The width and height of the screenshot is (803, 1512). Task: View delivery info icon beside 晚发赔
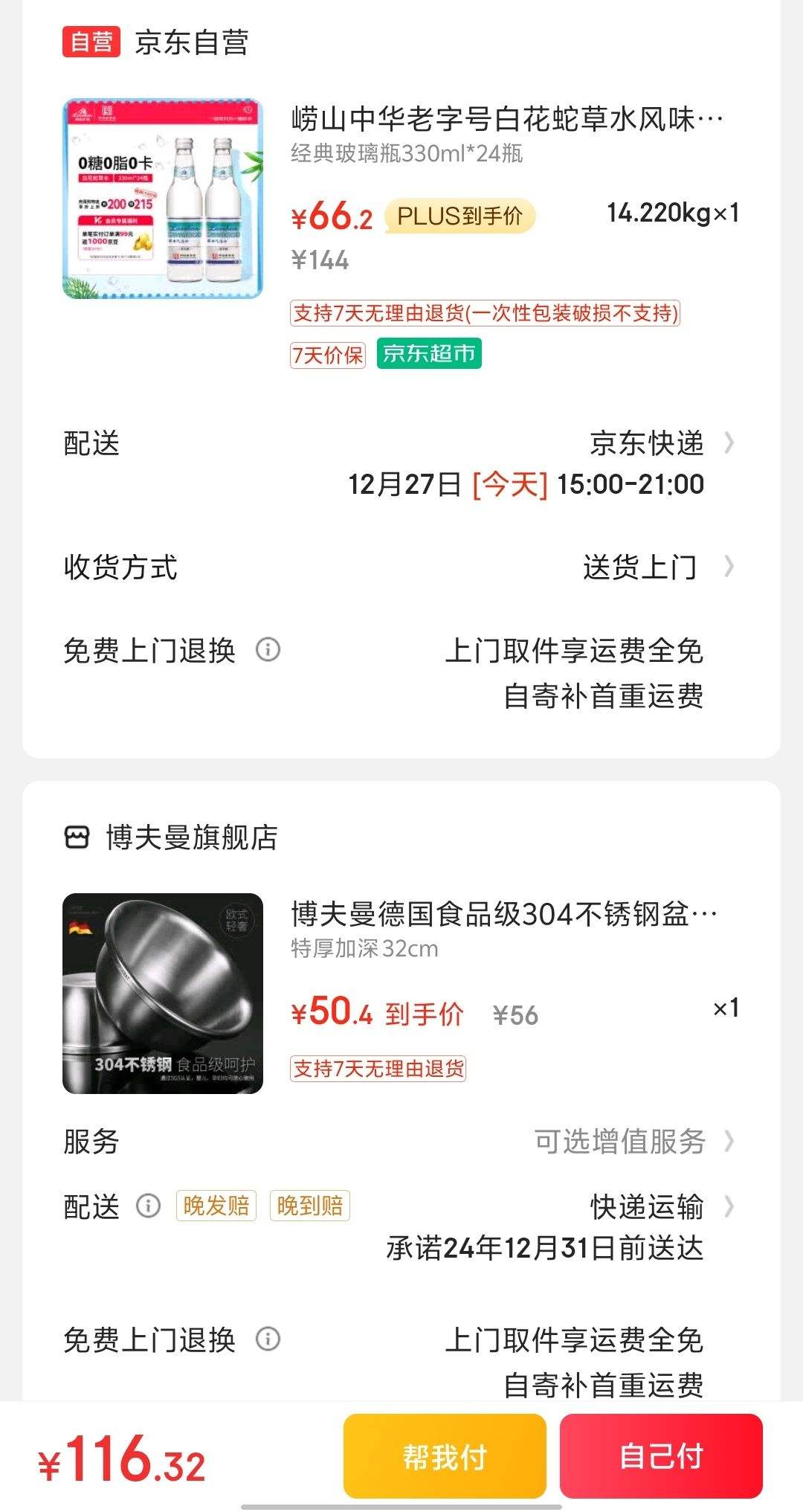coord(148,1206)
